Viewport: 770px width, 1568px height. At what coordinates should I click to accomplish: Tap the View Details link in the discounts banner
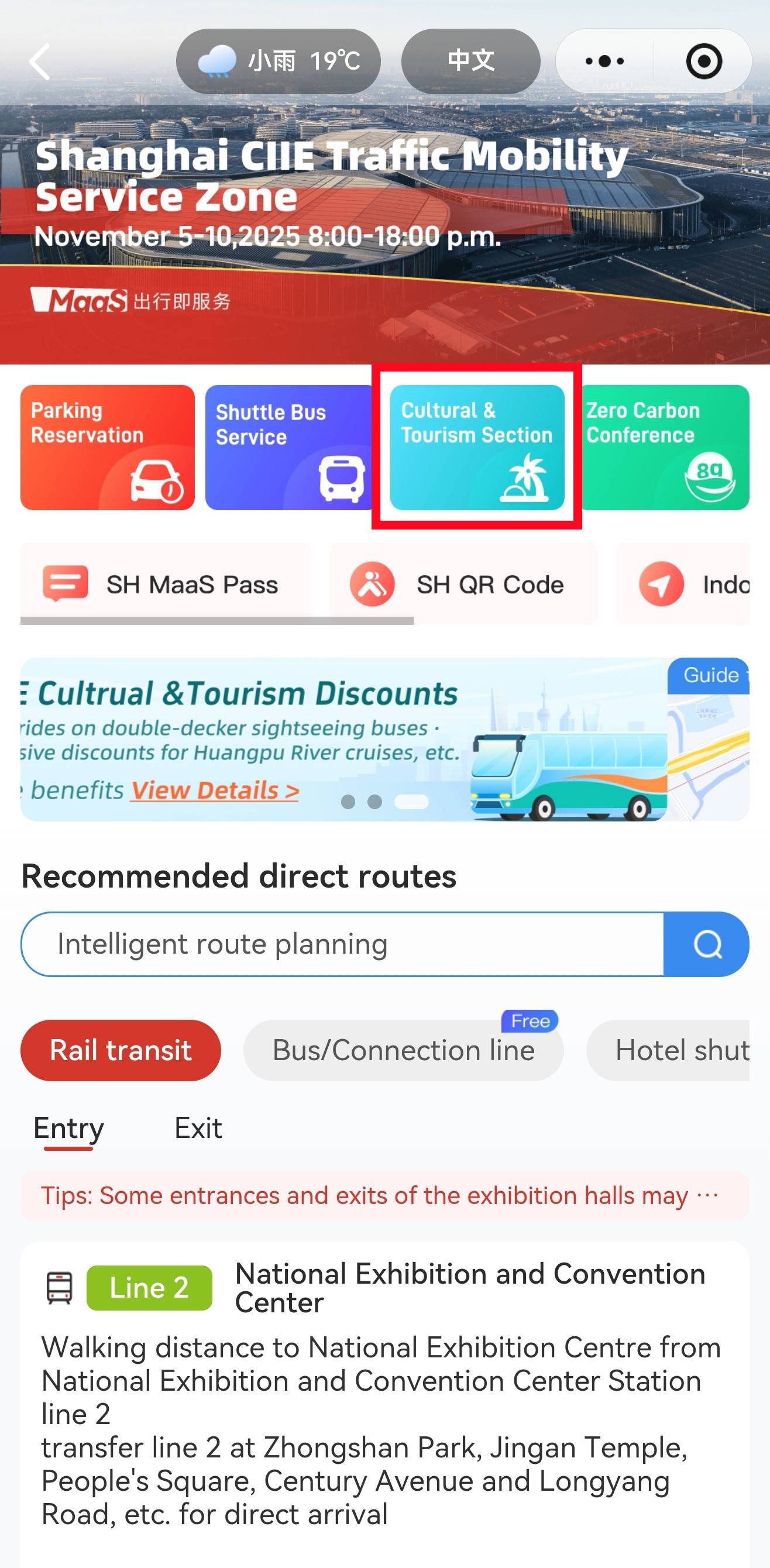[x=214, y=790]
